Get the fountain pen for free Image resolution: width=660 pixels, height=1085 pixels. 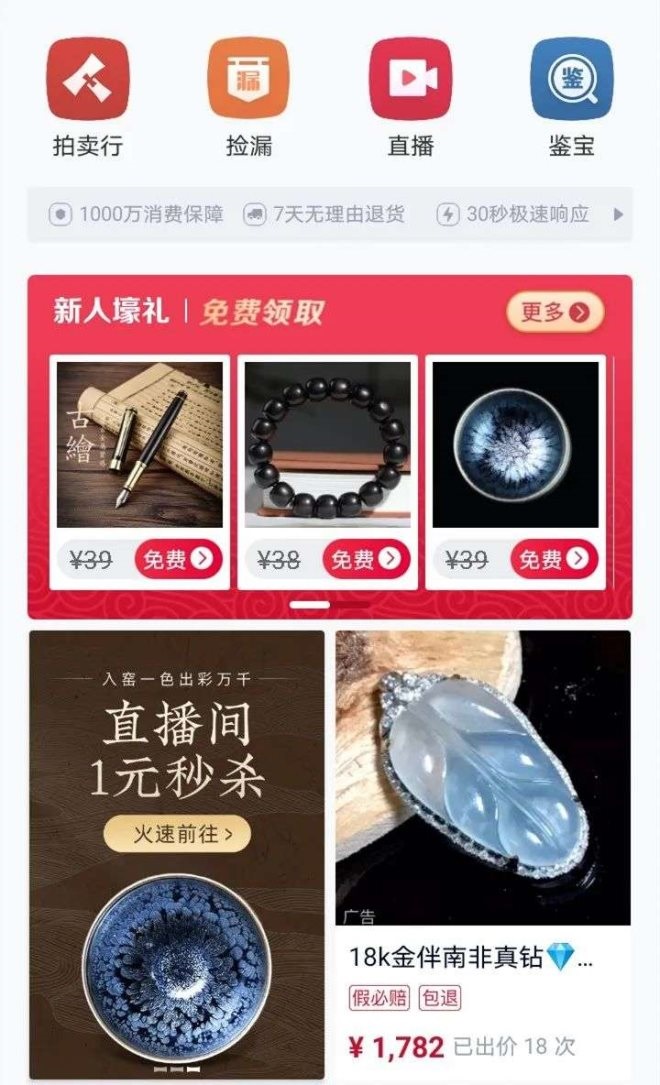click(179, 560)
